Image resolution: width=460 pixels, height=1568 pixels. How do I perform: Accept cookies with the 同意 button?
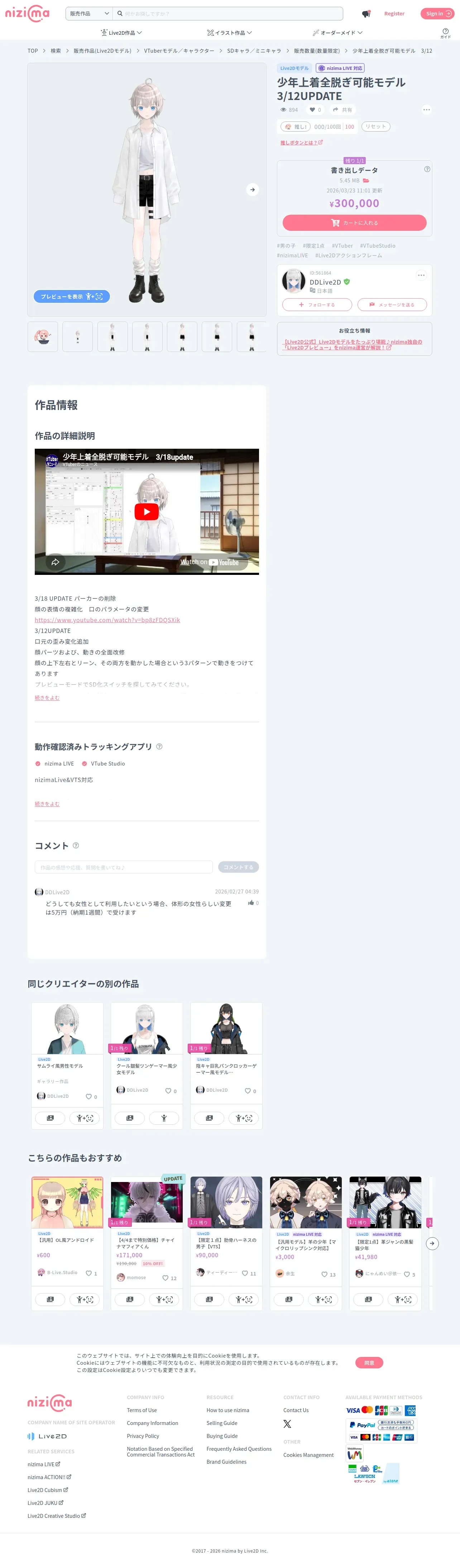coord(369,1362)
